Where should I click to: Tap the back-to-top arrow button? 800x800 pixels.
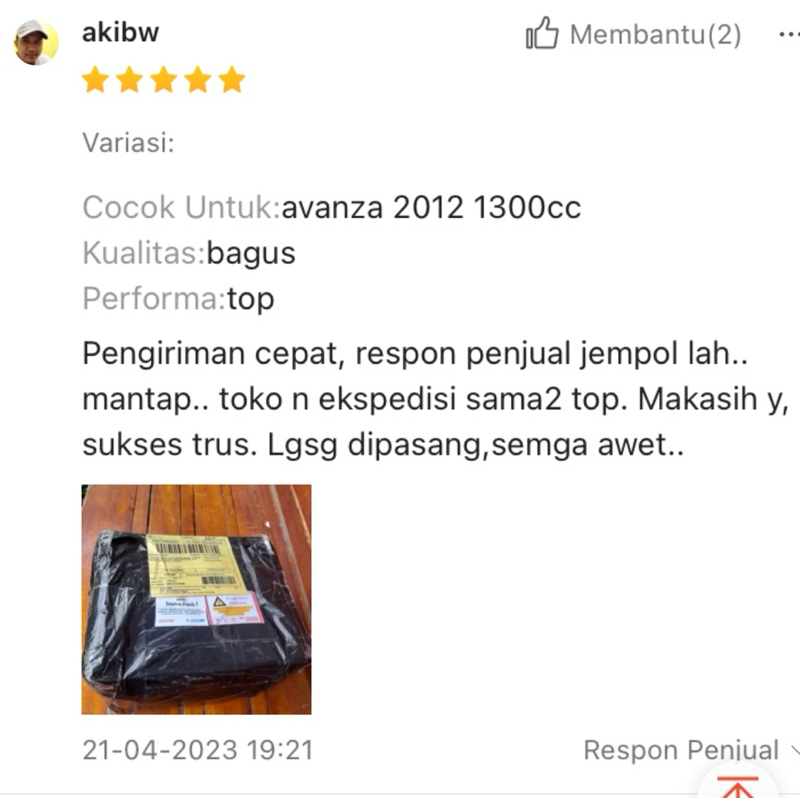click(x=738, y=783)
